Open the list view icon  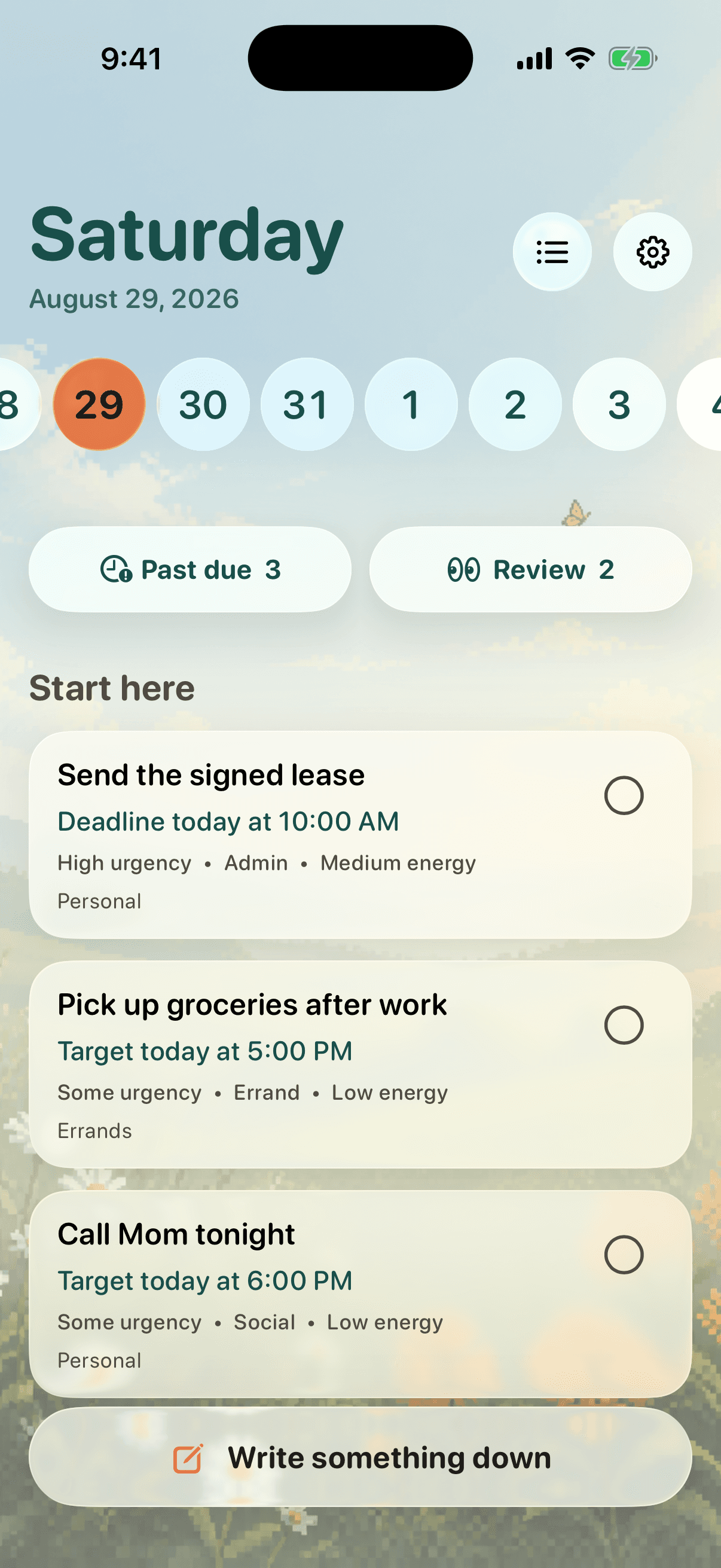pyautogui.click(x=552, y=251)
